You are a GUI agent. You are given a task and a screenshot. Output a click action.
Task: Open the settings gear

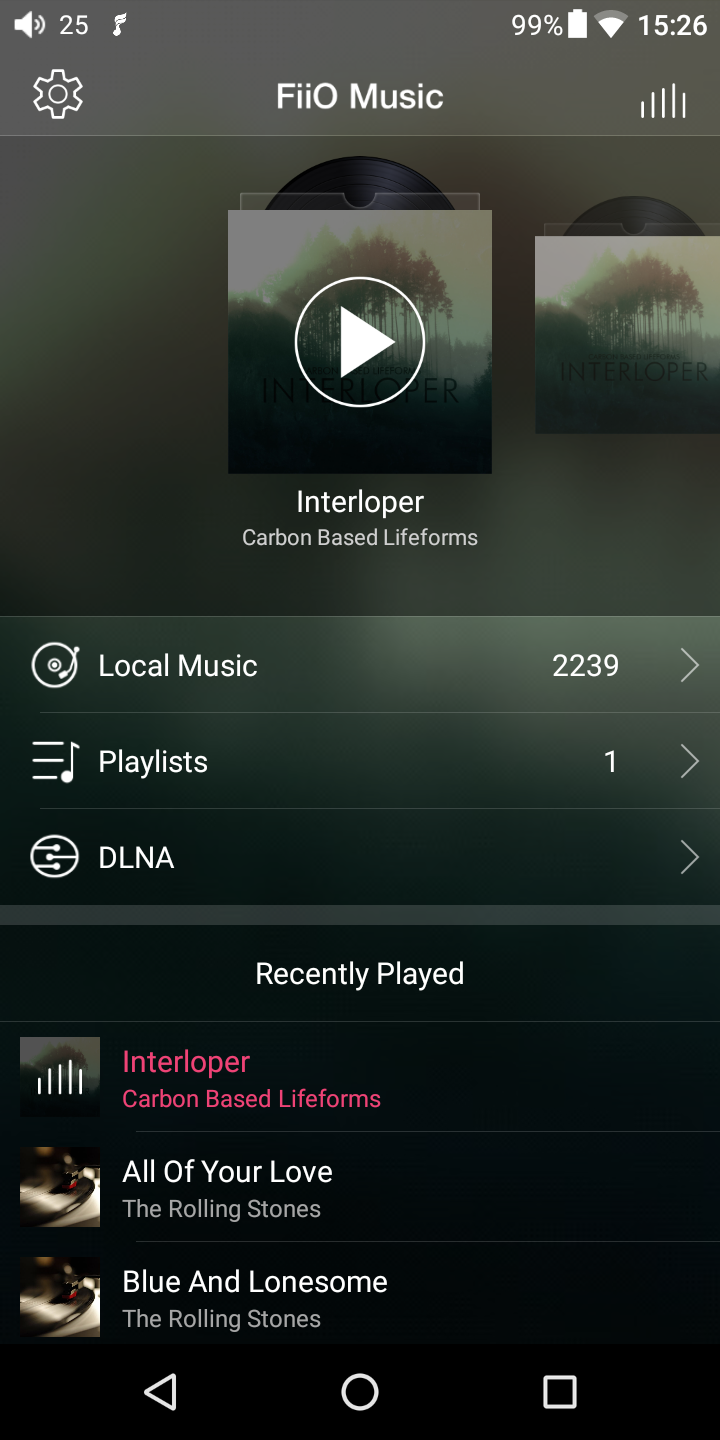(58, 95)
